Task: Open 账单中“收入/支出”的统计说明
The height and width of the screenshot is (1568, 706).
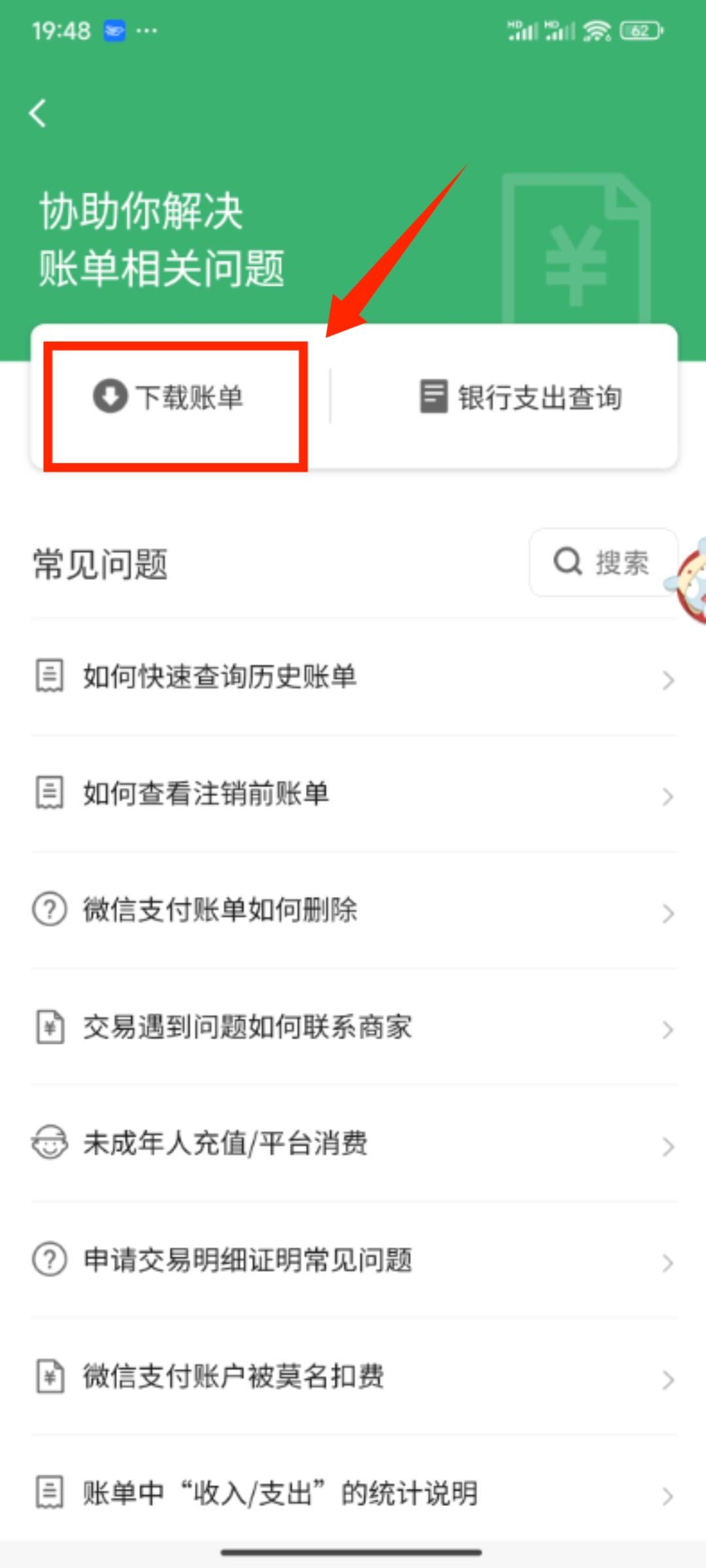Action: 353,1493
